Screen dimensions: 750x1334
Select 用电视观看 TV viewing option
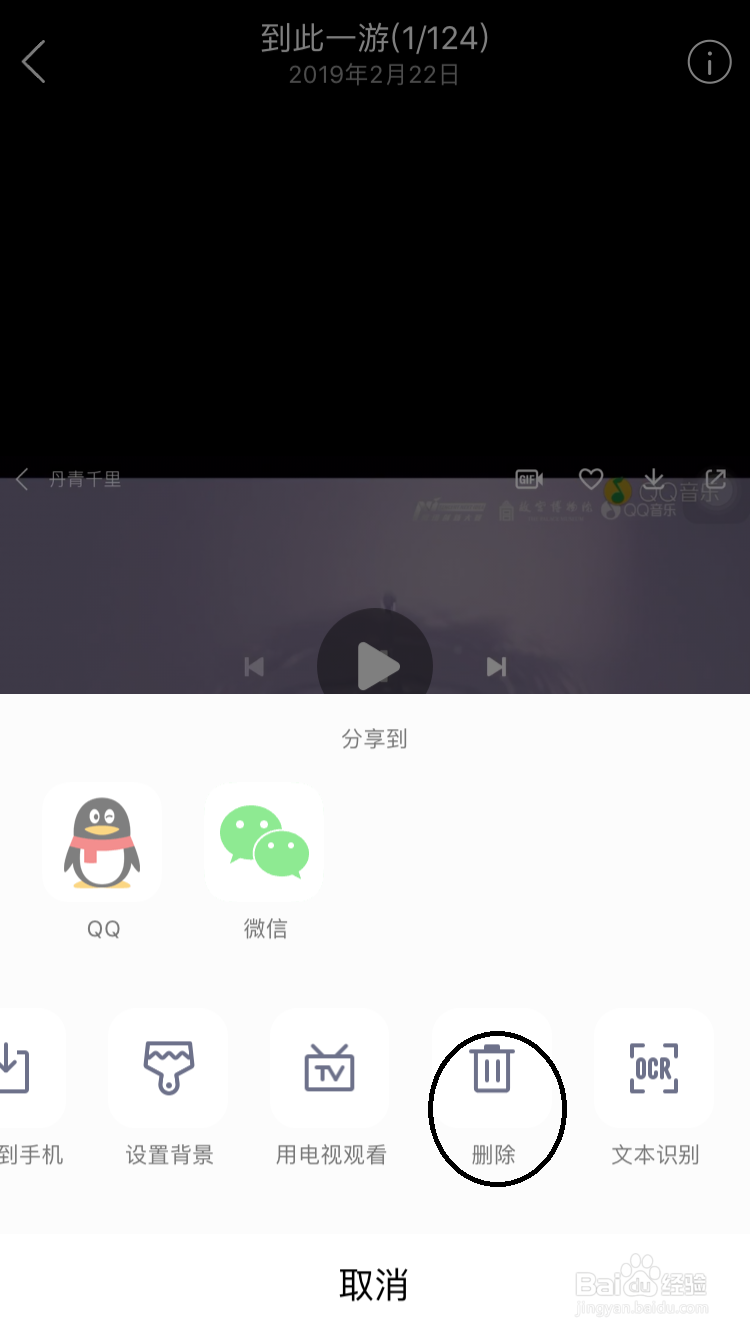[330, 1068]
